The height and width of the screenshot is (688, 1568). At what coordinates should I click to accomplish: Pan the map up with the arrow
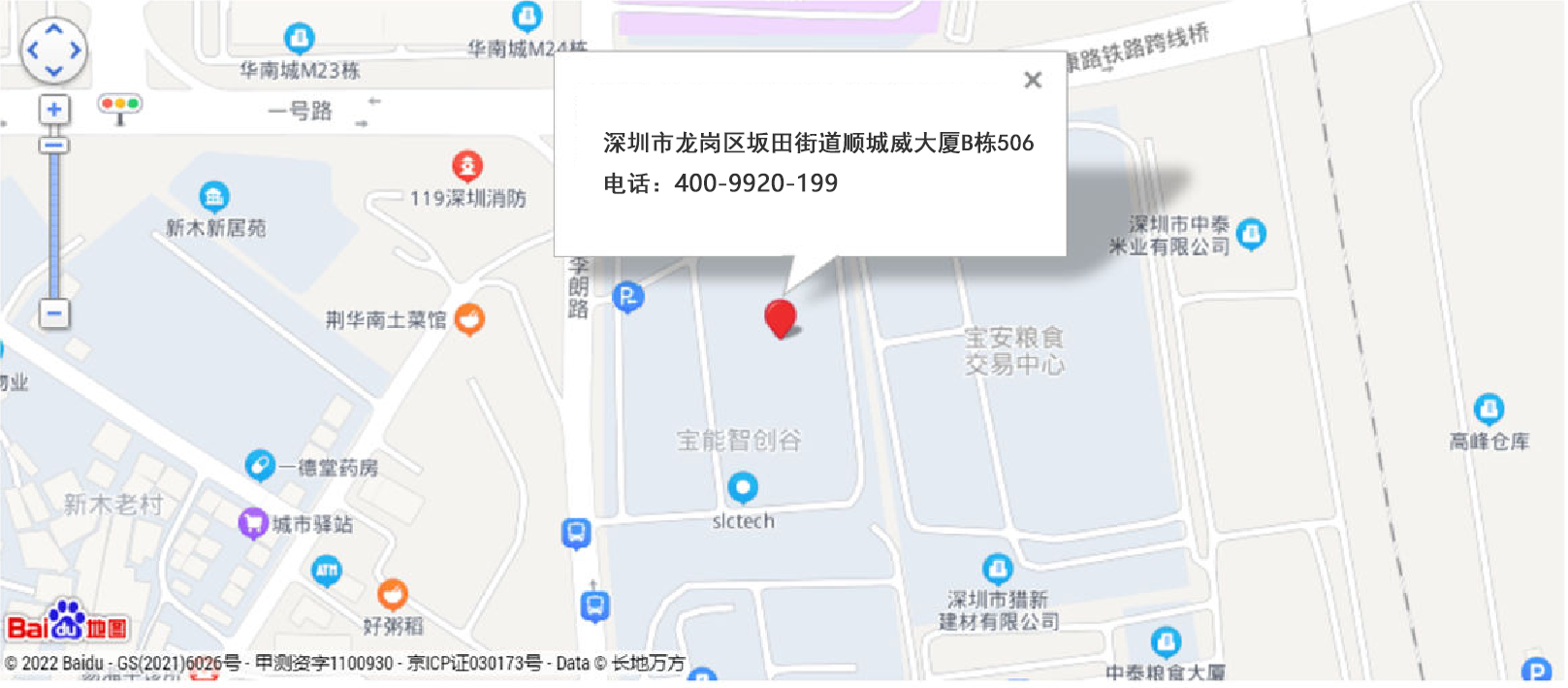[54, 28]
